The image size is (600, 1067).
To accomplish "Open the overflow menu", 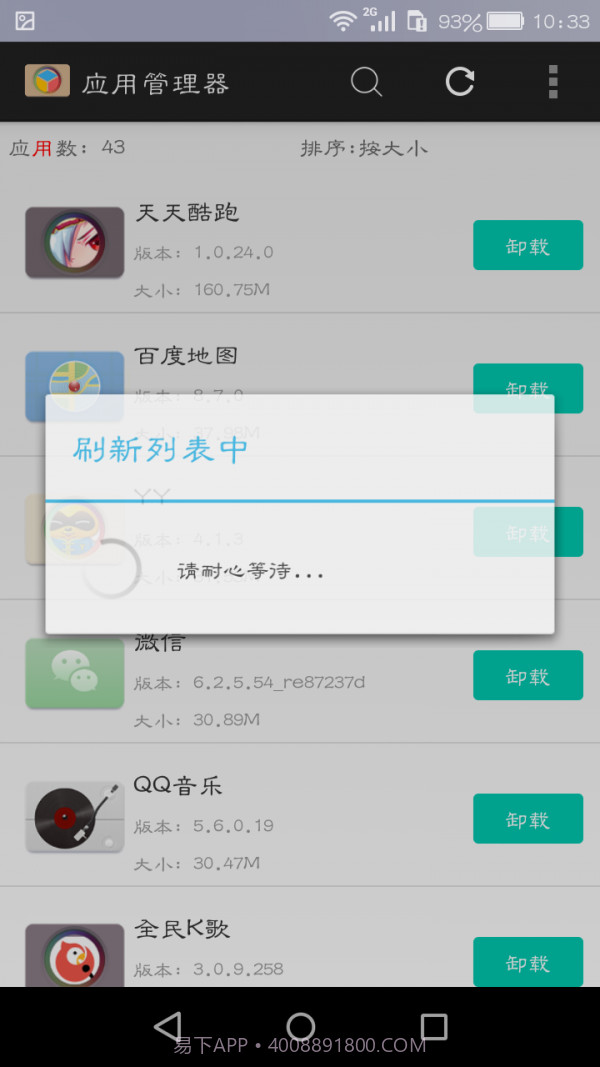I will point(552,82).
